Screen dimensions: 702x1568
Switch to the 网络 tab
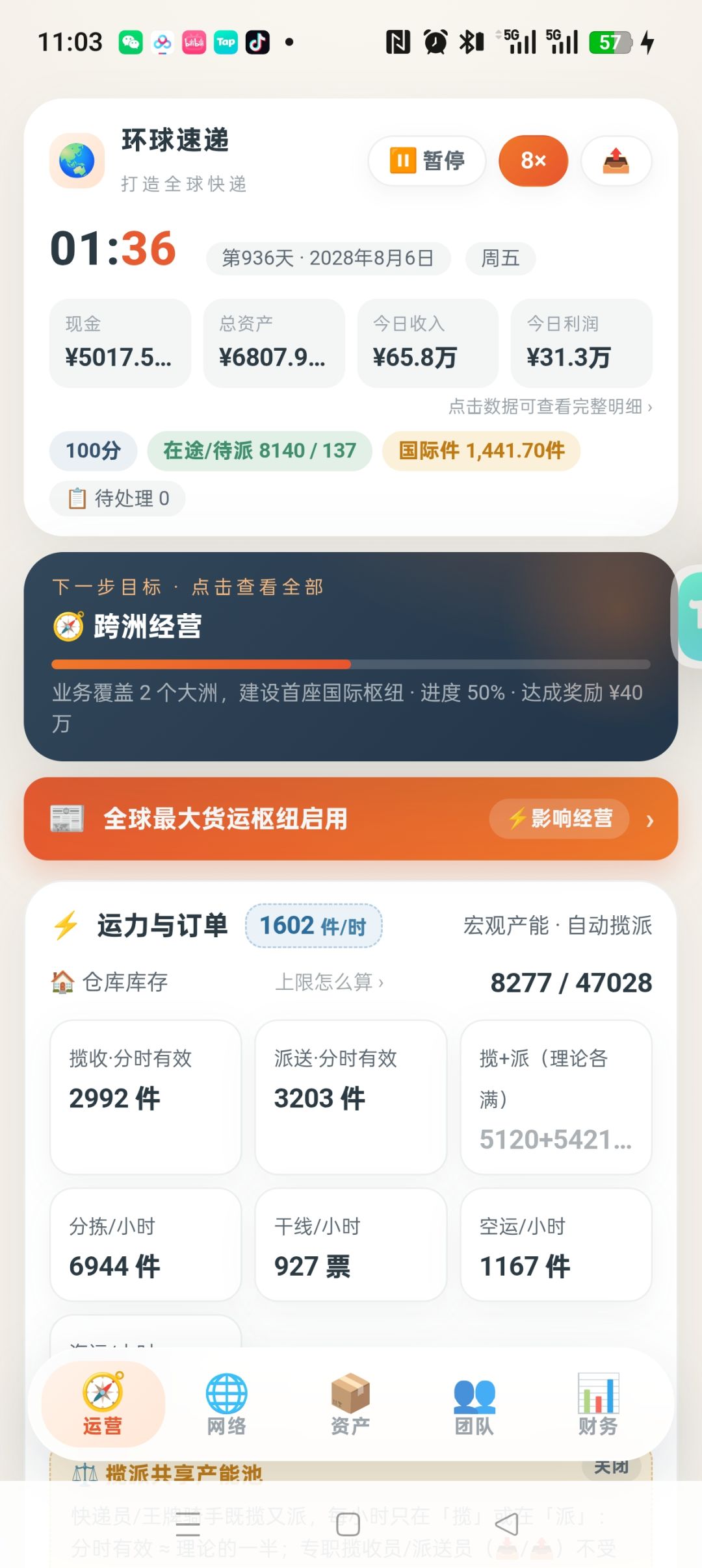click(x=226, y=1404)
